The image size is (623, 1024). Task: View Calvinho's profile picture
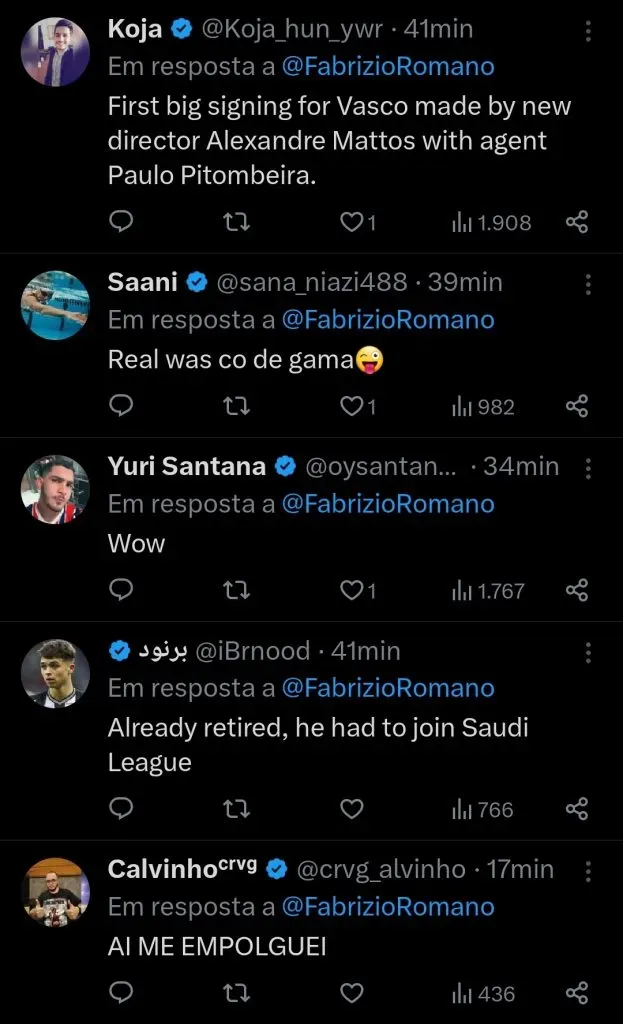coord(55,891)
